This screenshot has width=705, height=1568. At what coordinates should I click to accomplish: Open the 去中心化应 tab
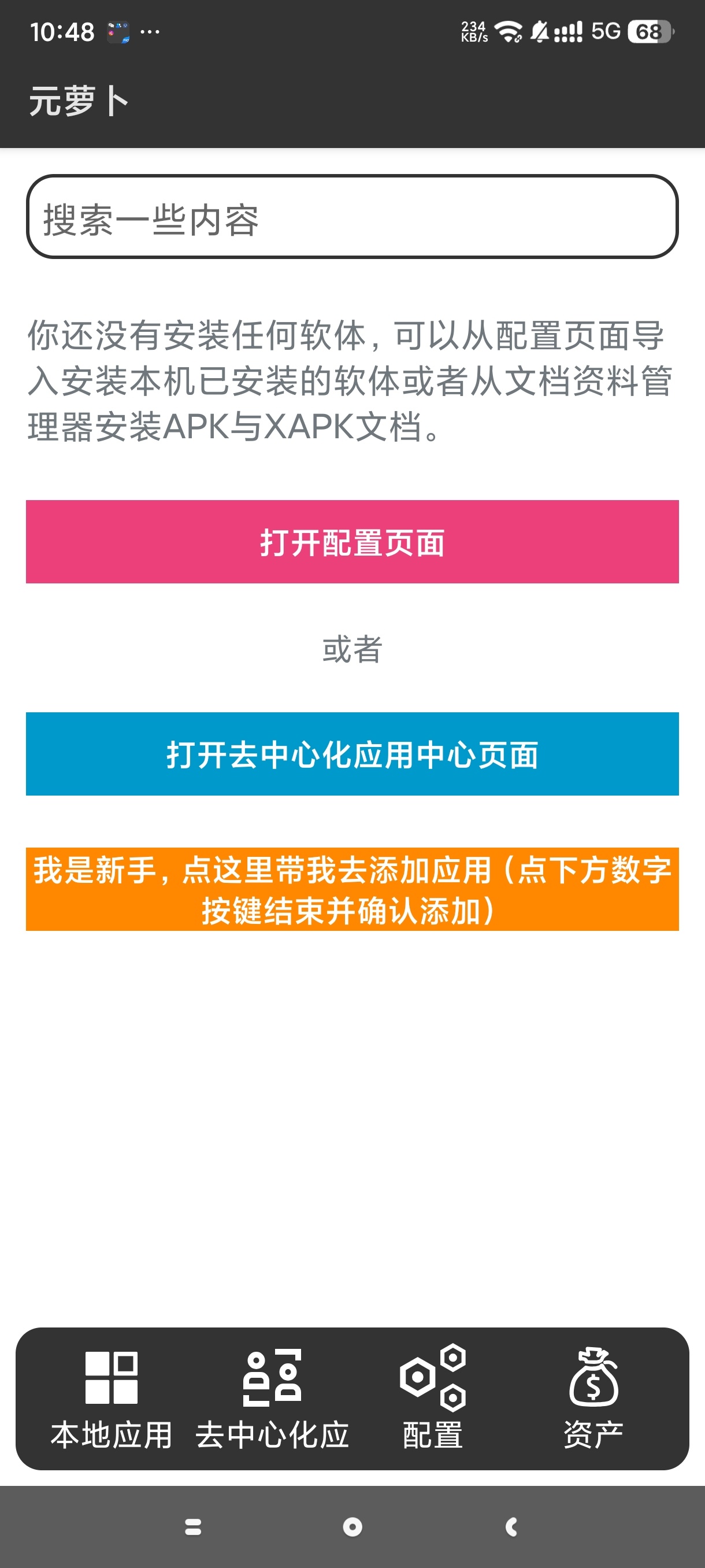coord(272,1398)
